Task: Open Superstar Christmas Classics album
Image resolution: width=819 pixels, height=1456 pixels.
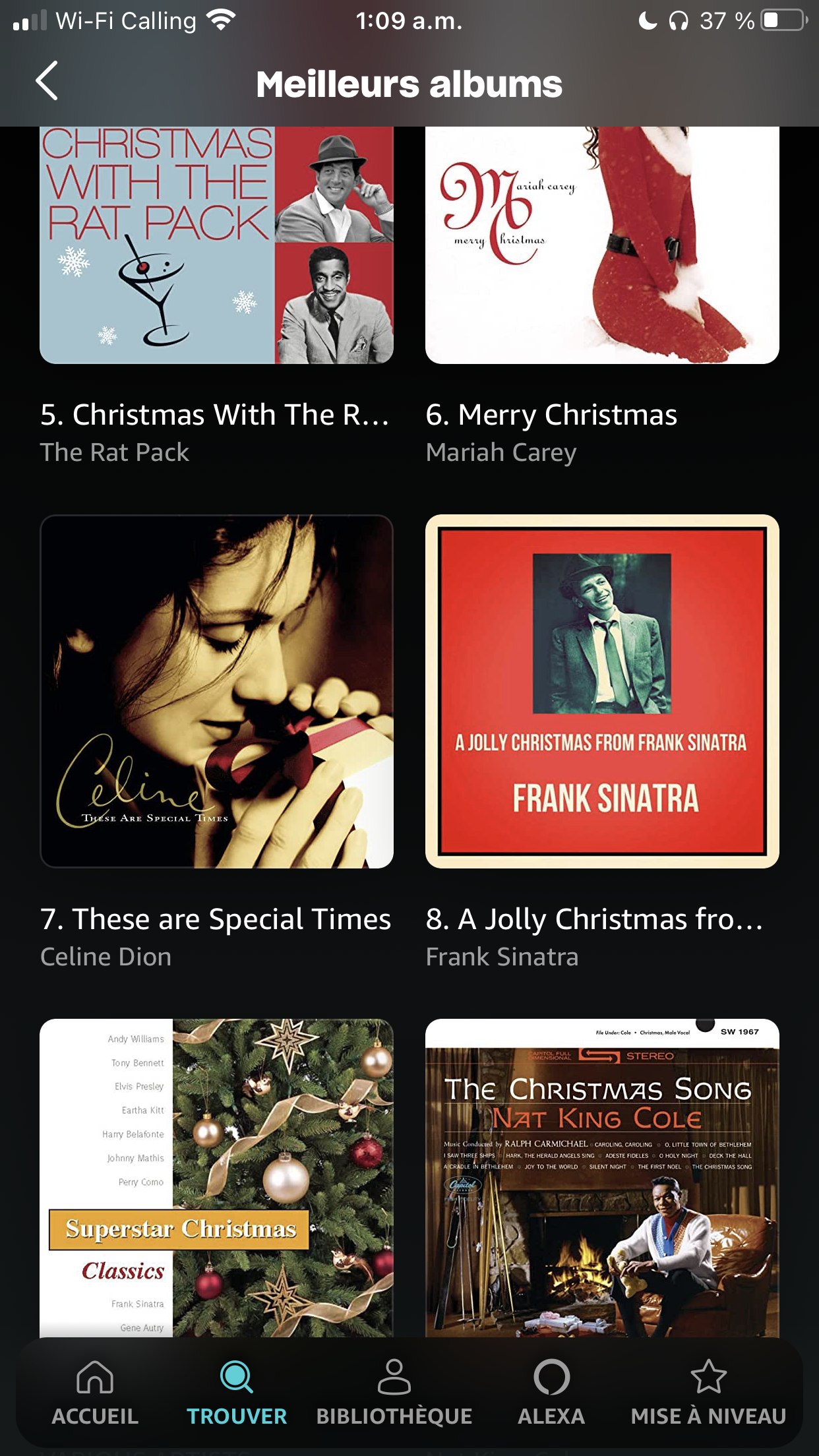Action: click(x=216, y=1178)
